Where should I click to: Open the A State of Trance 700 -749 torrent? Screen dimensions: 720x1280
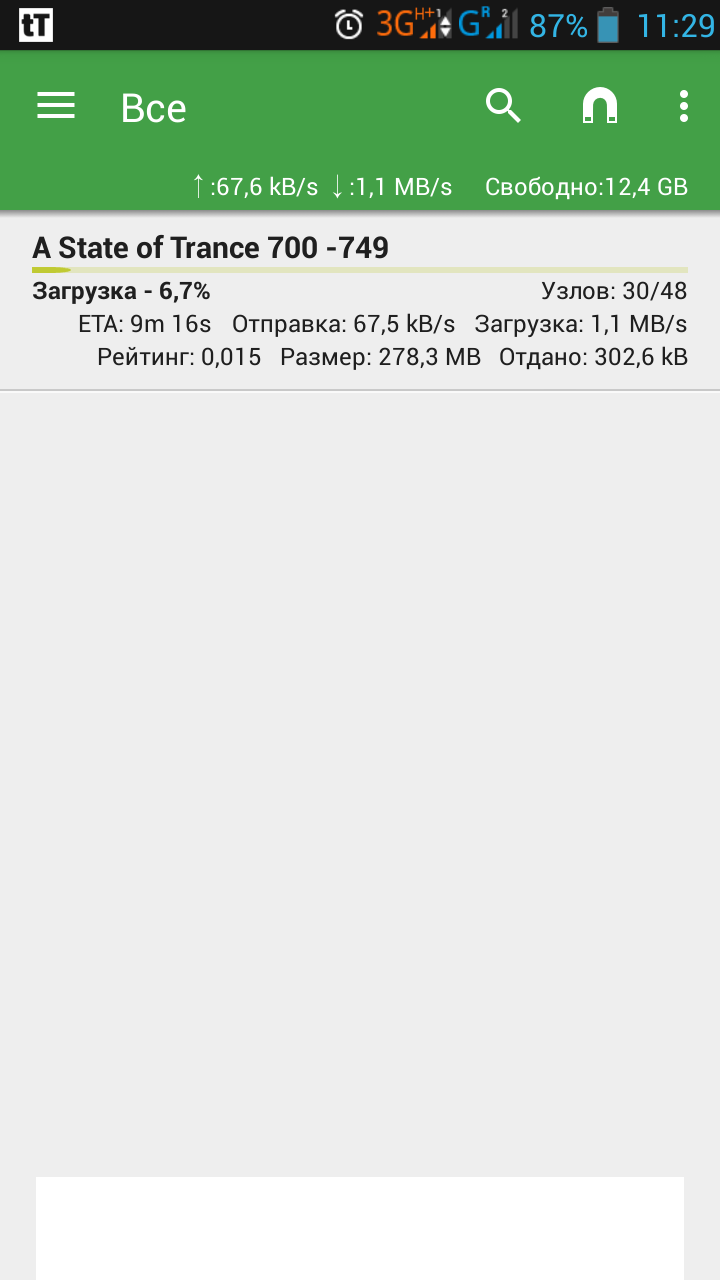point(360,300)
